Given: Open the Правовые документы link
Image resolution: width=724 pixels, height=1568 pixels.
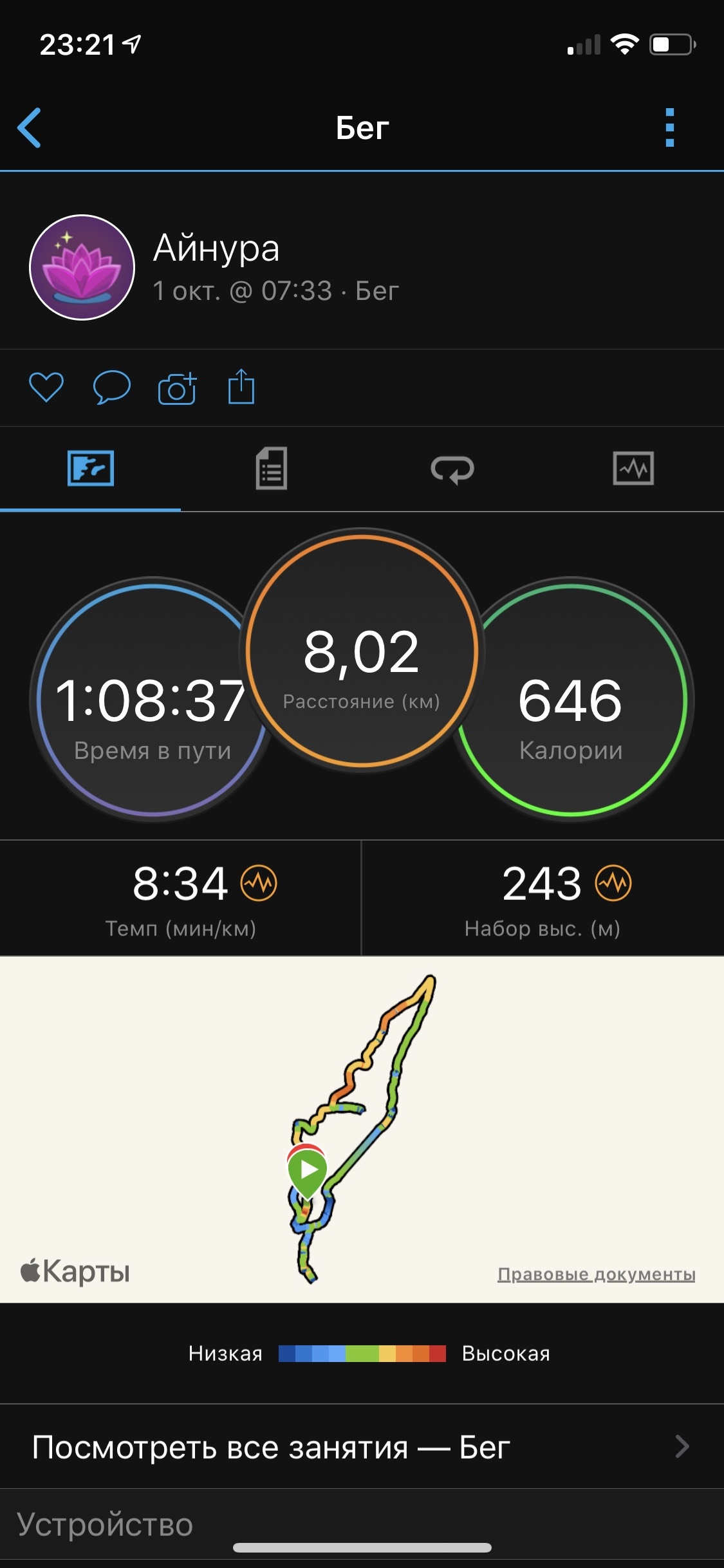Looking at the screenshot, I should click(596, 1274).
